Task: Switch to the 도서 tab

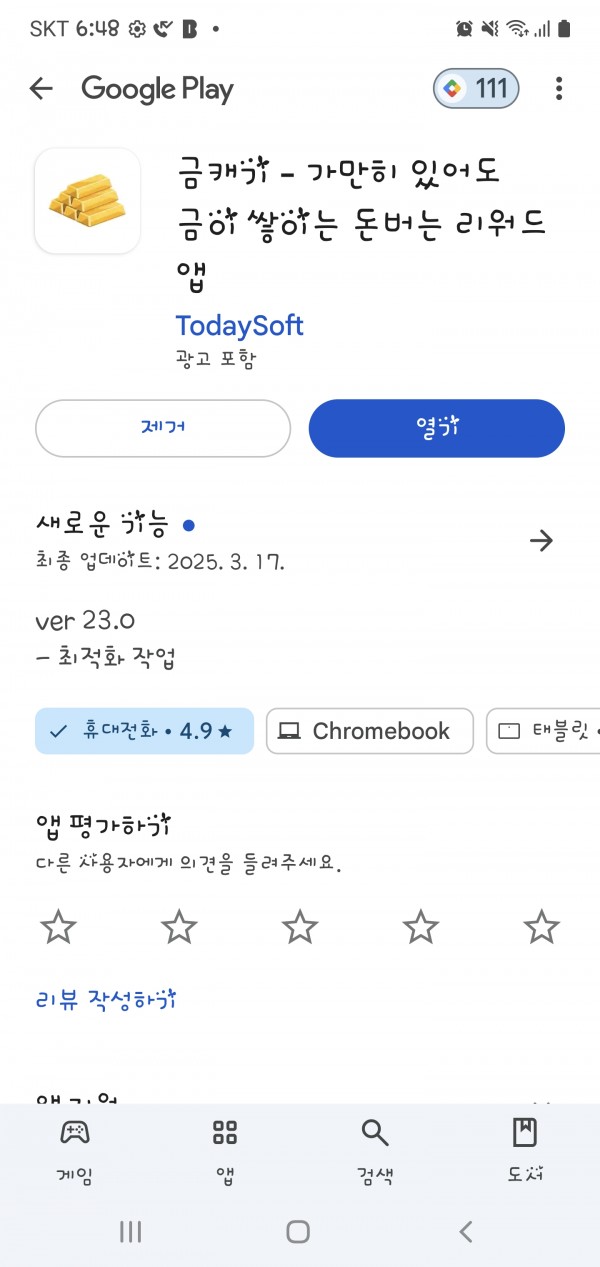Action: point(525,1150)
